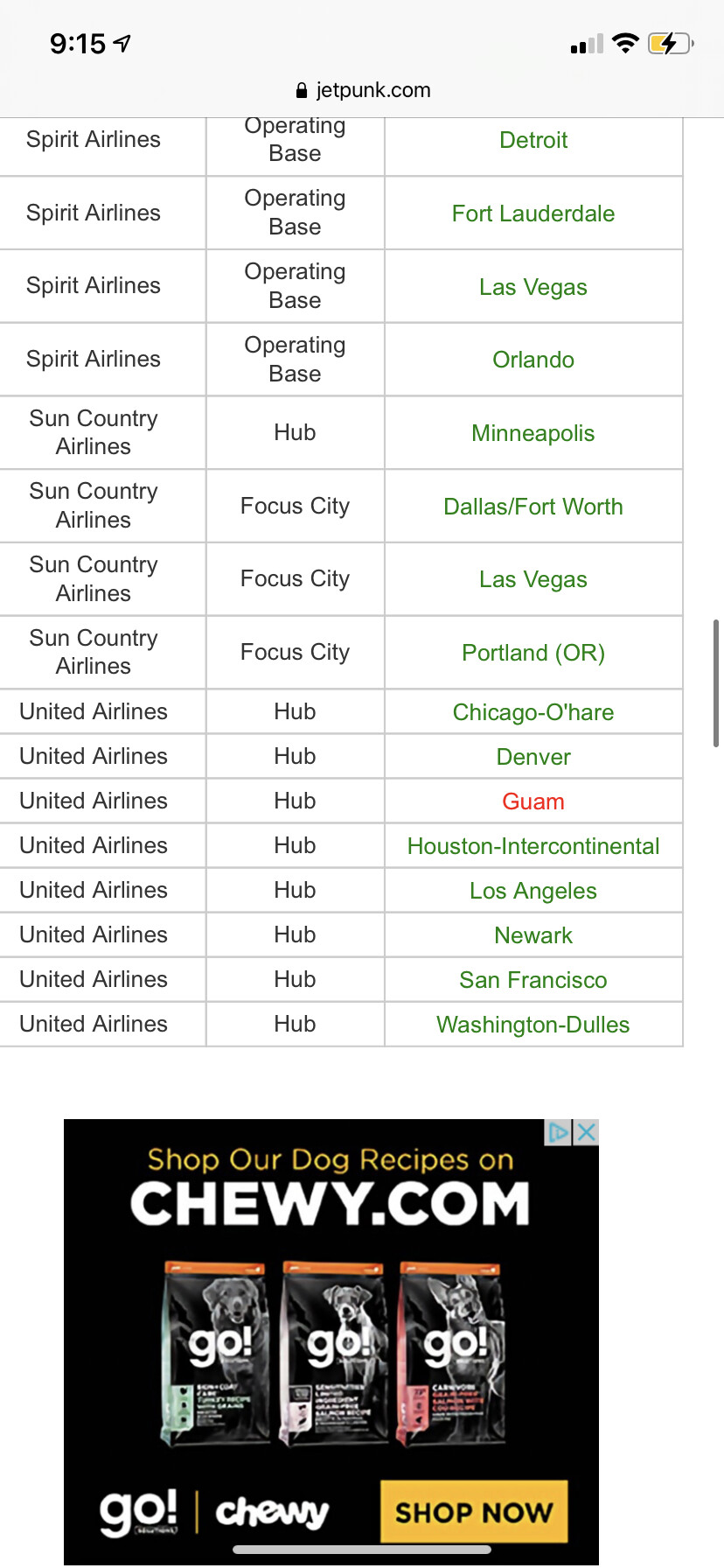Tap the Shop Now button
This screenshot has height=1568, width=724.
(x=474, y=1511)
